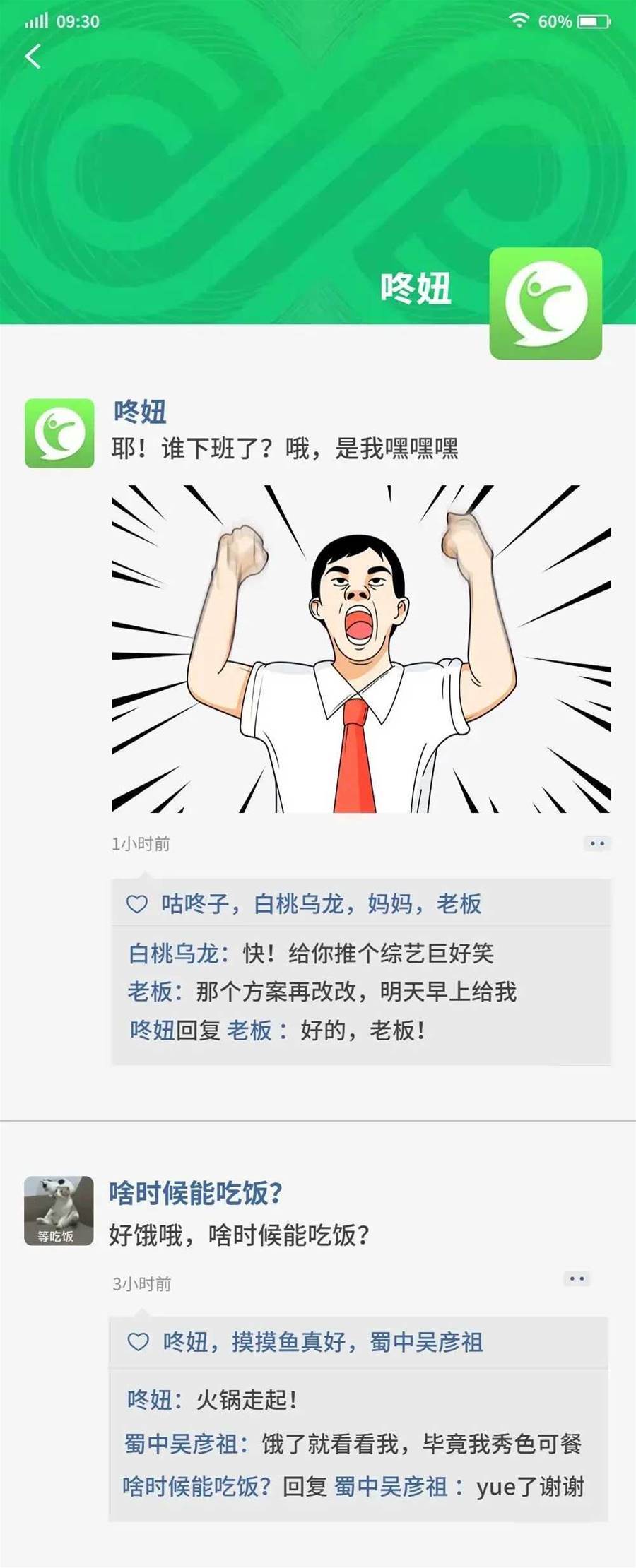Open 摸摸鱼真好's profile from the likes

288,1342
